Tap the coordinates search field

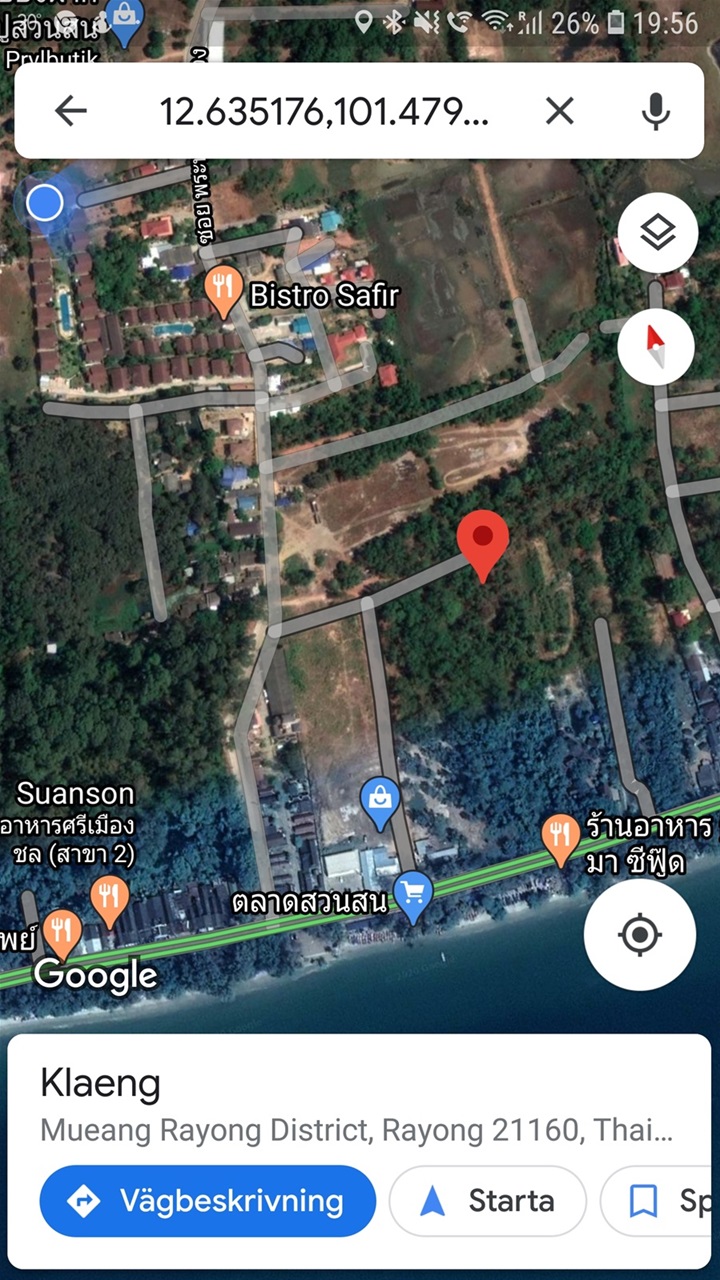(324, 111)
